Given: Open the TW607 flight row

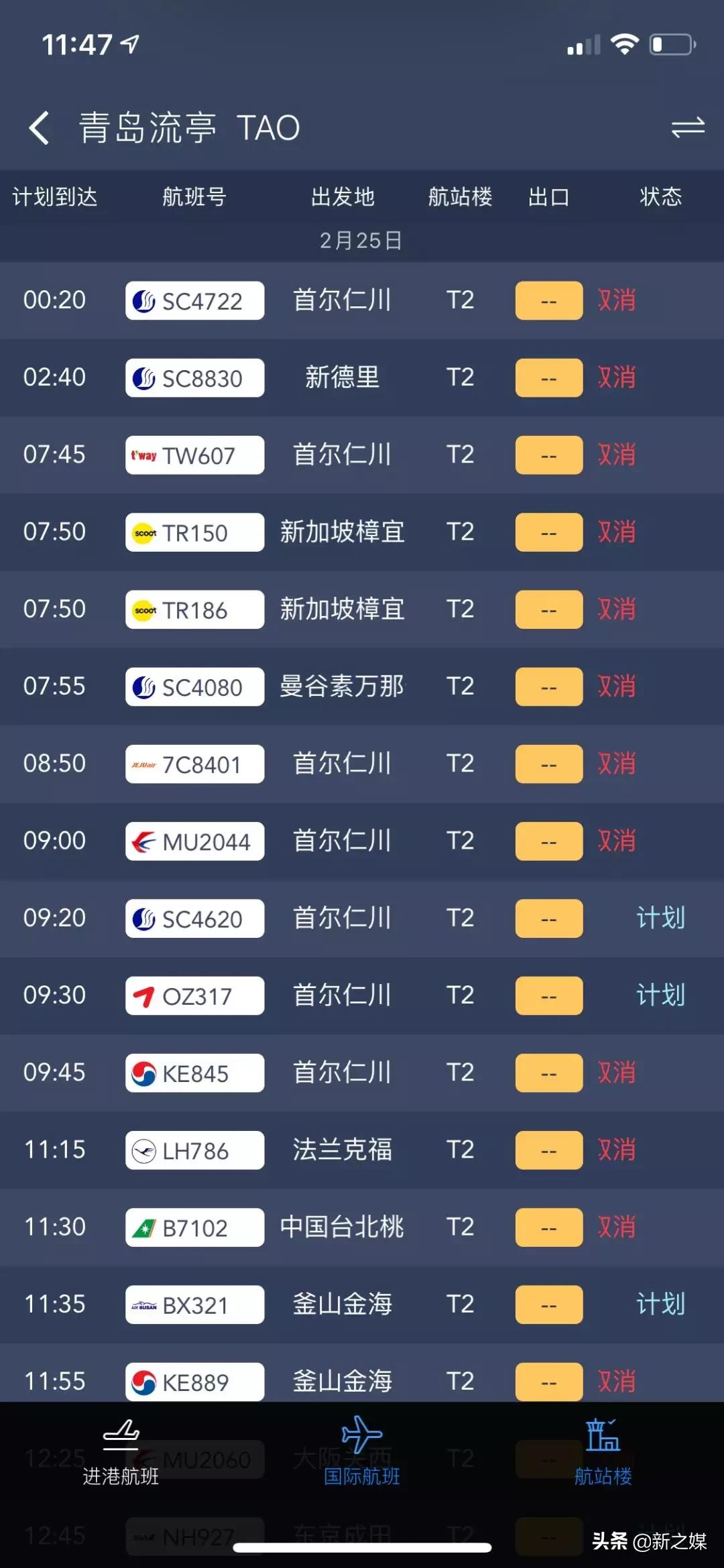Looking at the screenshot, I should [x=362, y=455].
